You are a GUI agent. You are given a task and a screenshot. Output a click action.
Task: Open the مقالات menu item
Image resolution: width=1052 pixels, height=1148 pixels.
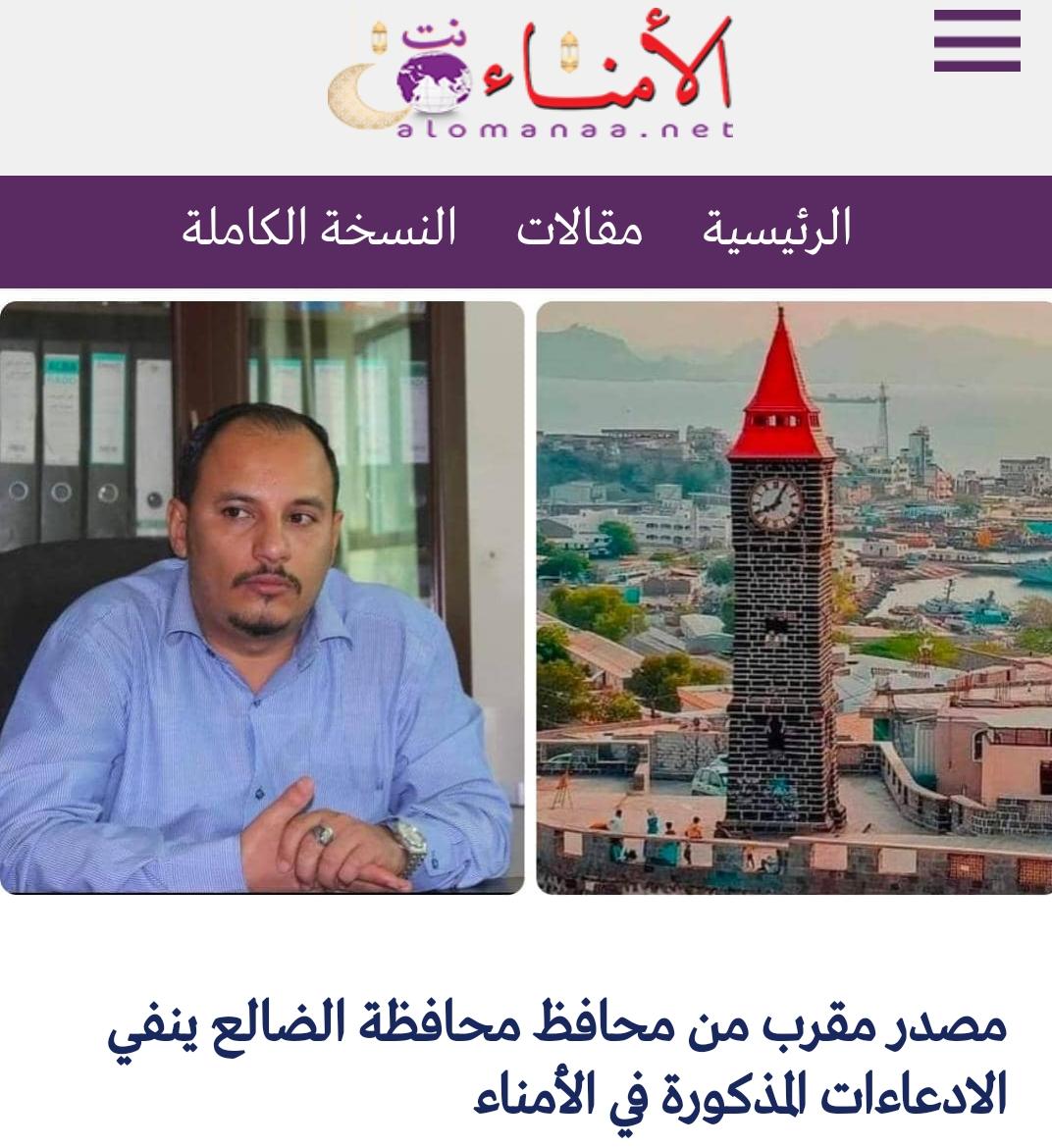click(578, 228)
